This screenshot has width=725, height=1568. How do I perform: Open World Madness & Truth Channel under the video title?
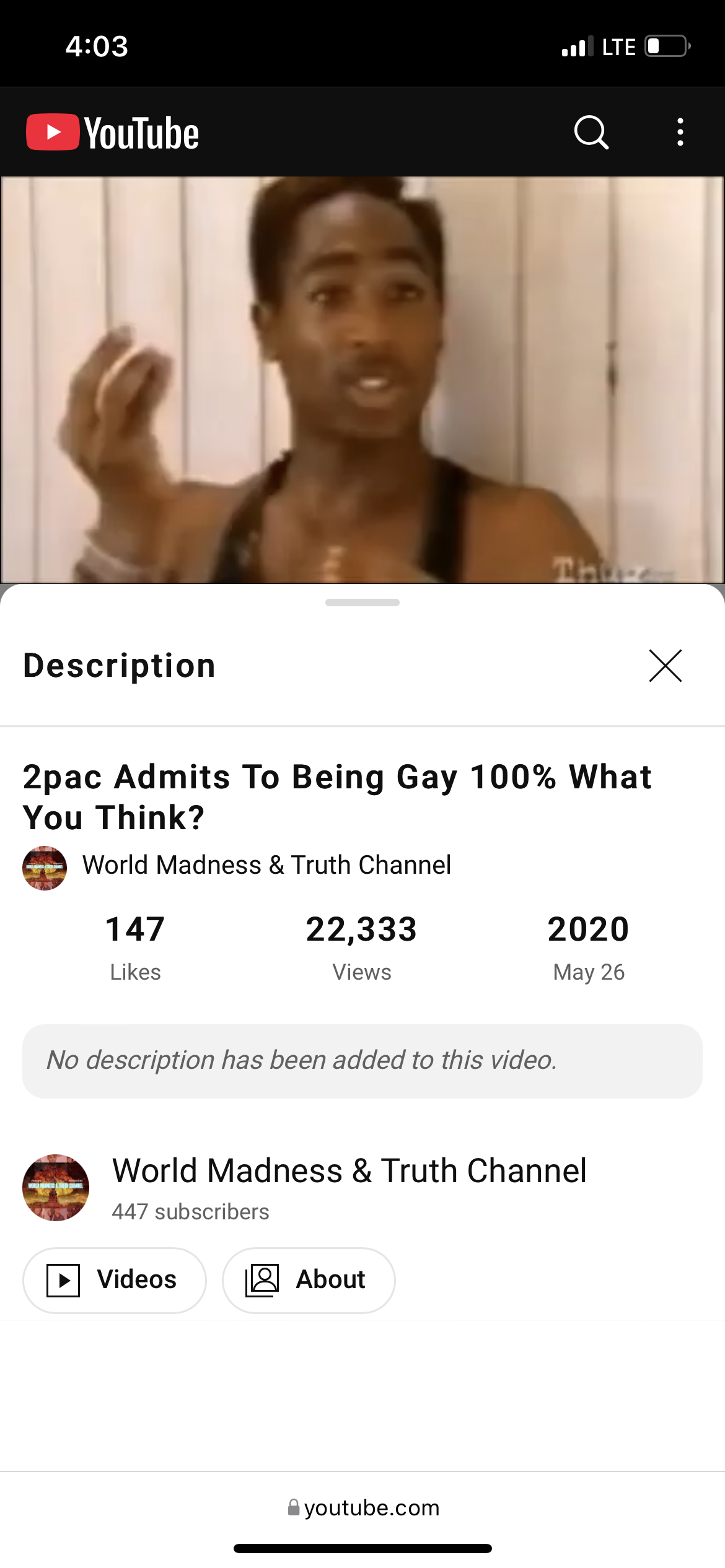[x=266, y=865]
